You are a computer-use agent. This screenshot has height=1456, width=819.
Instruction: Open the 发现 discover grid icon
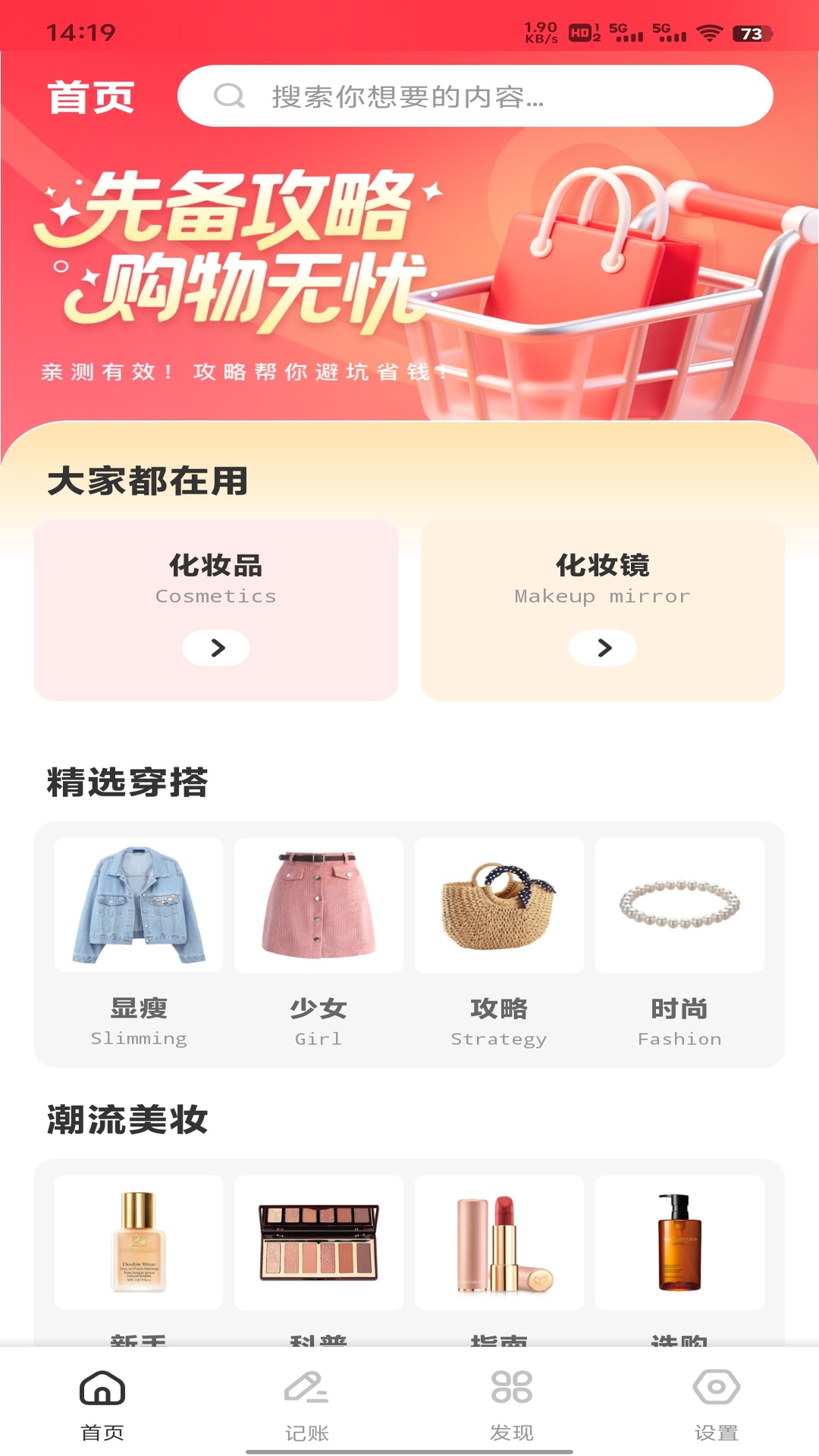[512, 1391]
